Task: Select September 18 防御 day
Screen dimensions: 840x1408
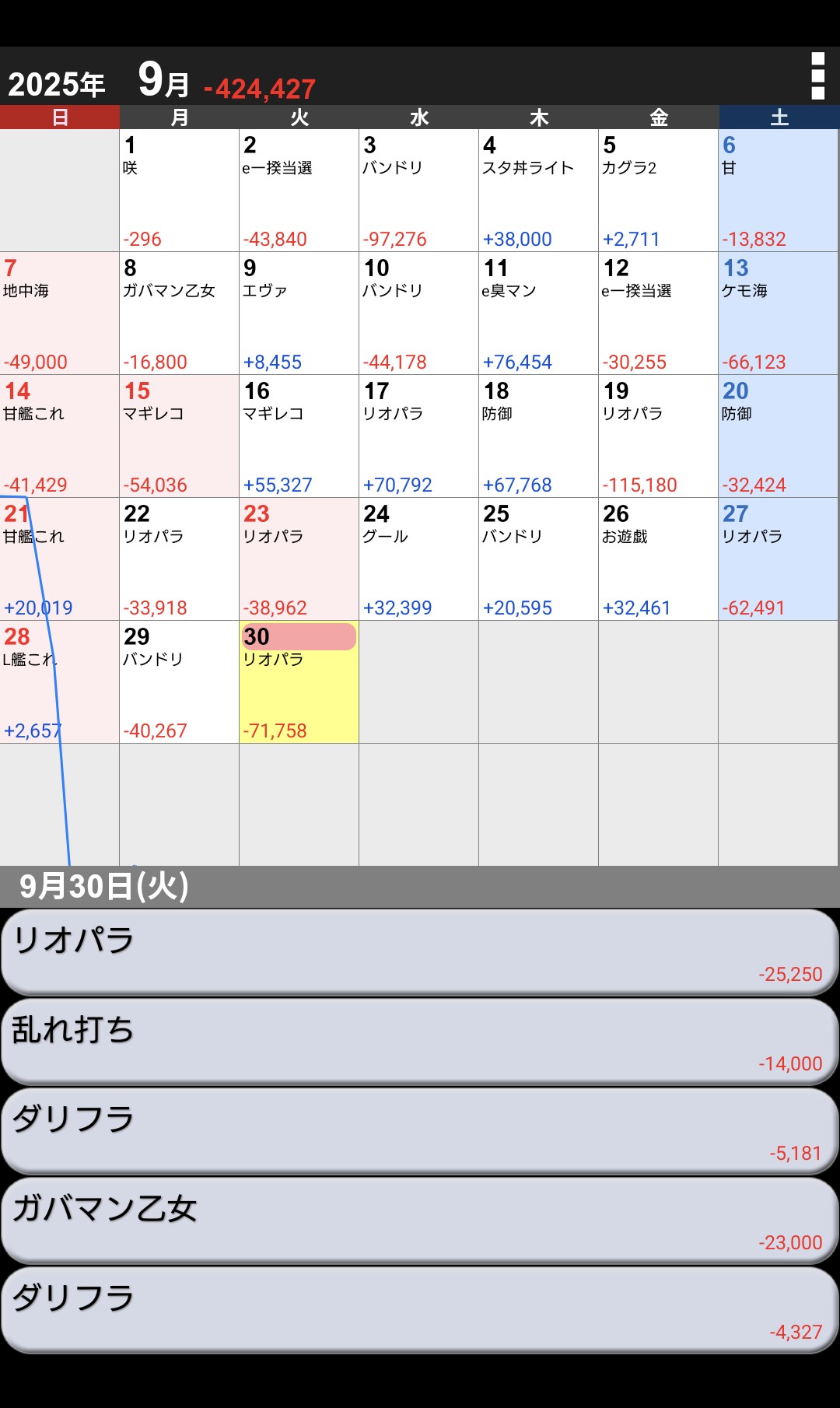Action: 538,436
